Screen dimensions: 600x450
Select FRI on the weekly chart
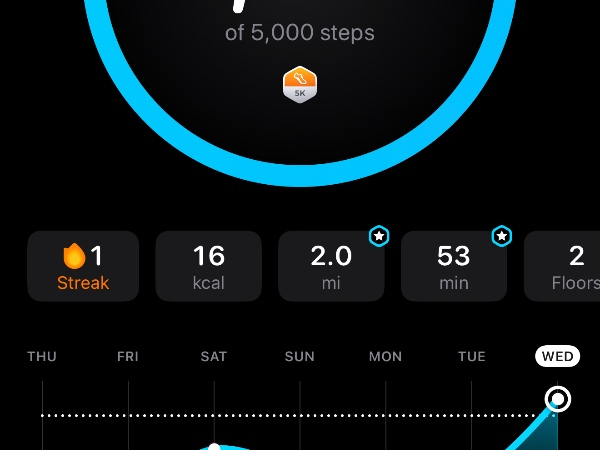(128, 356)
